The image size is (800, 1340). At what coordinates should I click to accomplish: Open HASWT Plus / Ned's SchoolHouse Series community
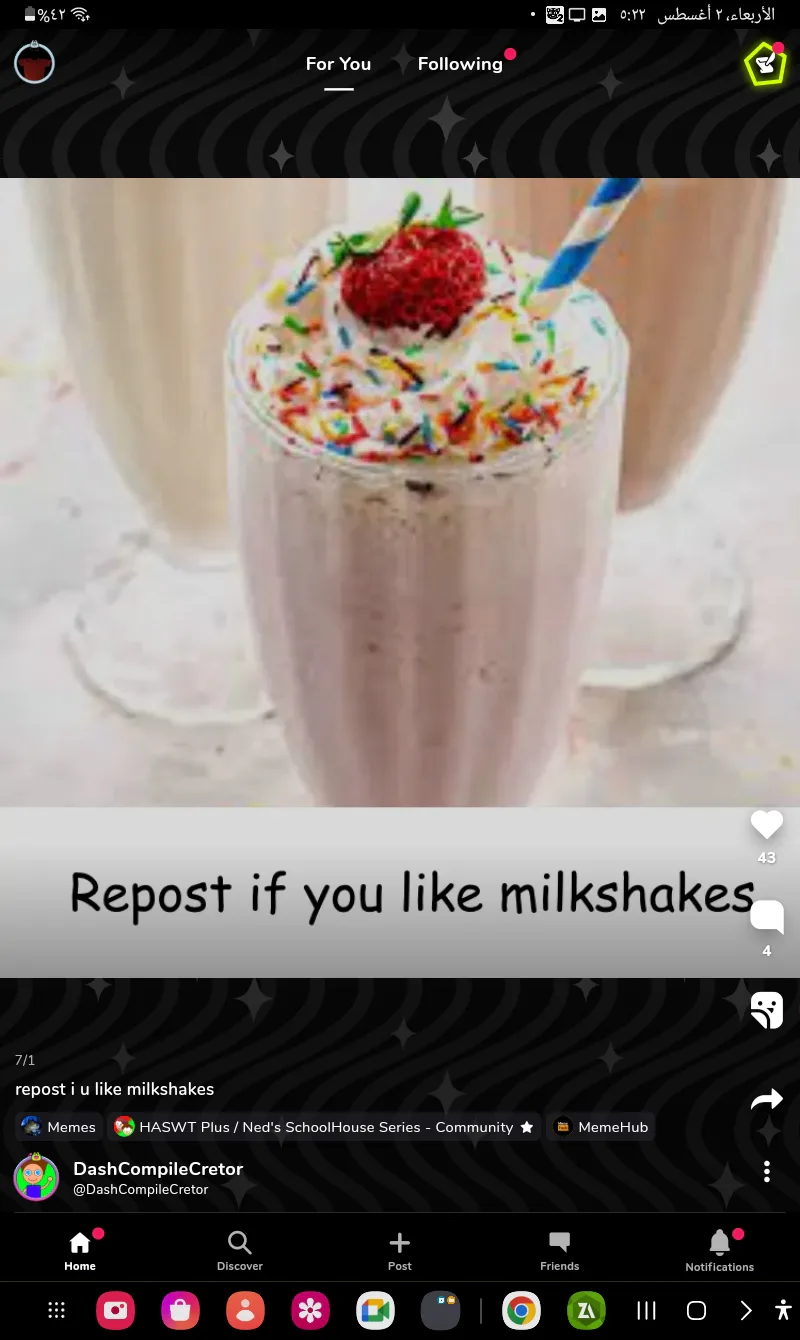(x=324, y=1127)
